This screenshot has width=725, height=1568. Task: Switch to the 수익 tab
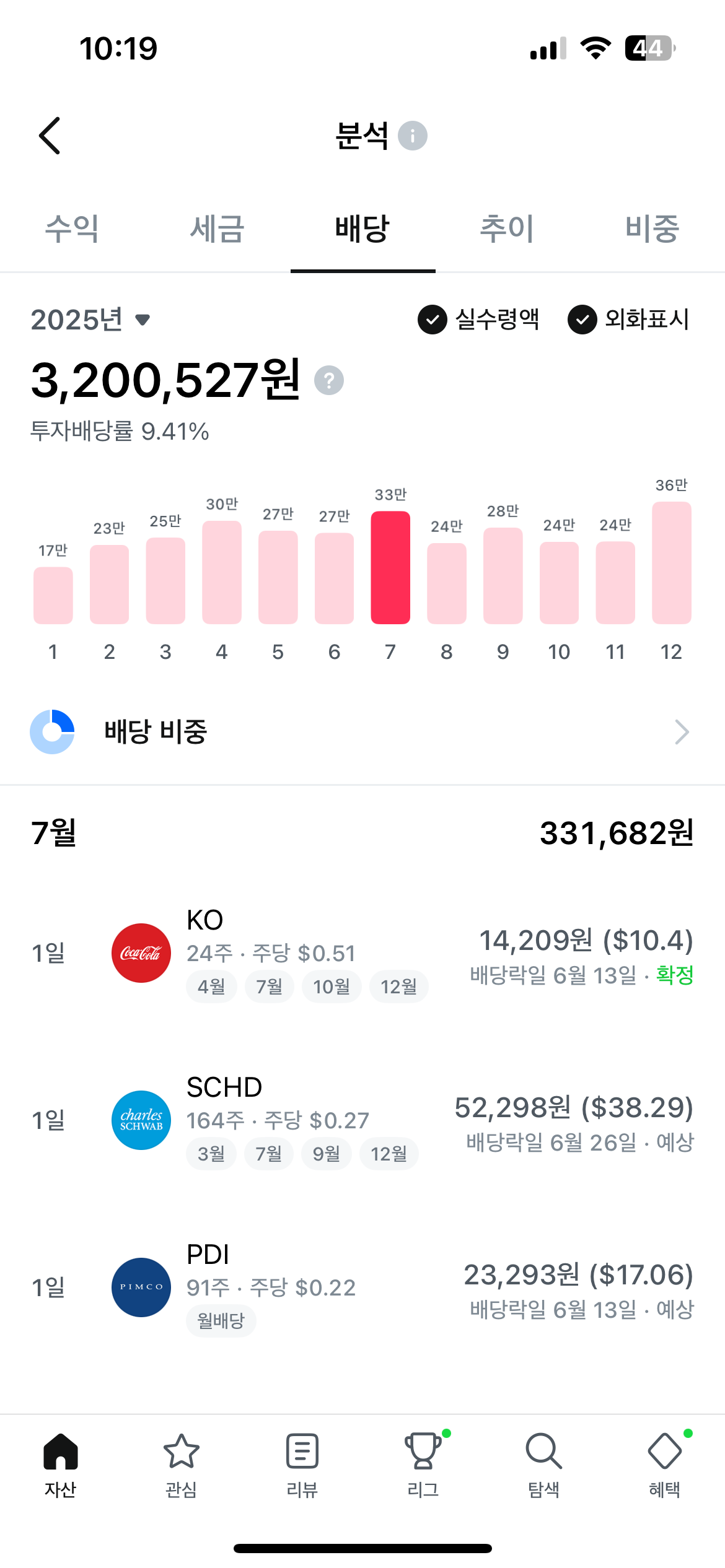[x=72, y=229]
